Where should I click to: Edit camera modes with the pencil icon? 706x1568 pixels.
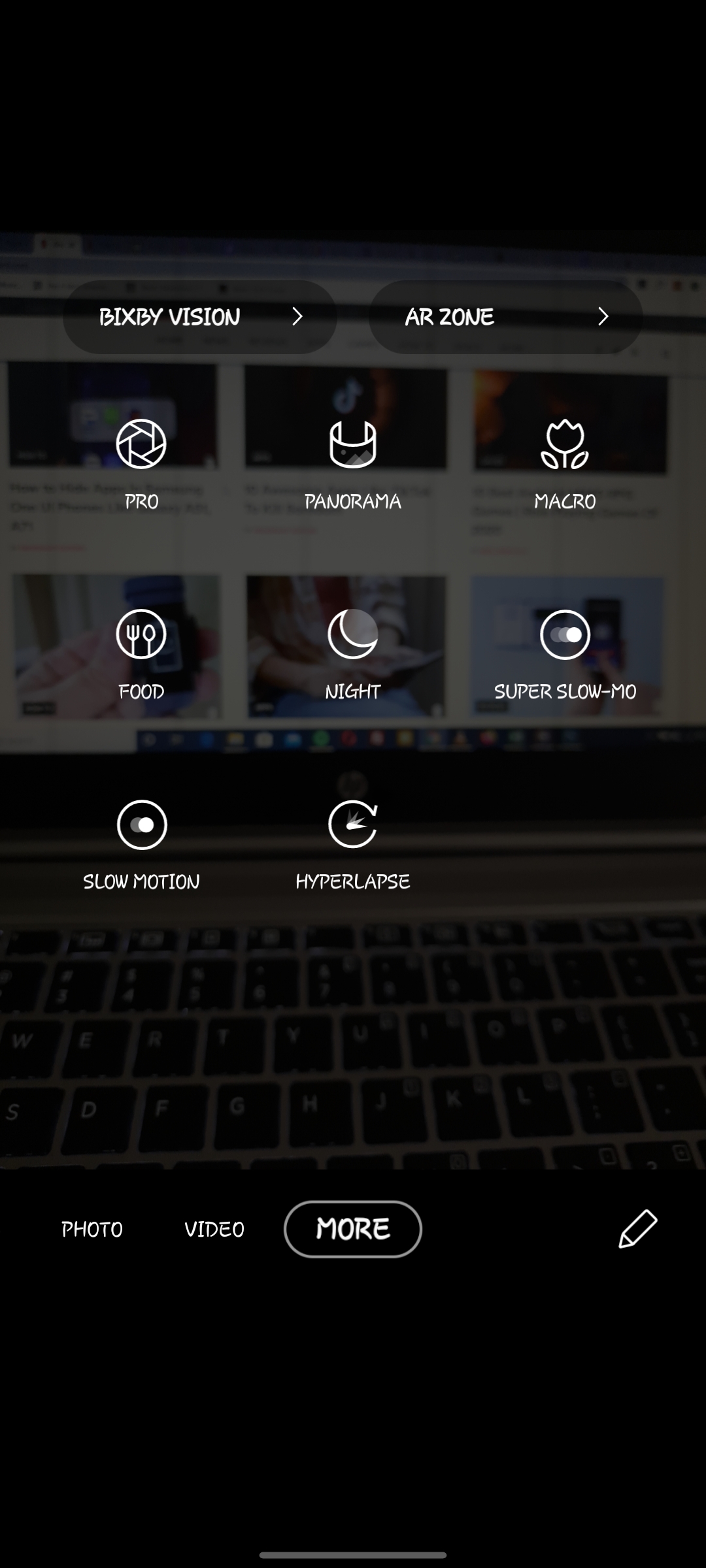point(638,1229)
